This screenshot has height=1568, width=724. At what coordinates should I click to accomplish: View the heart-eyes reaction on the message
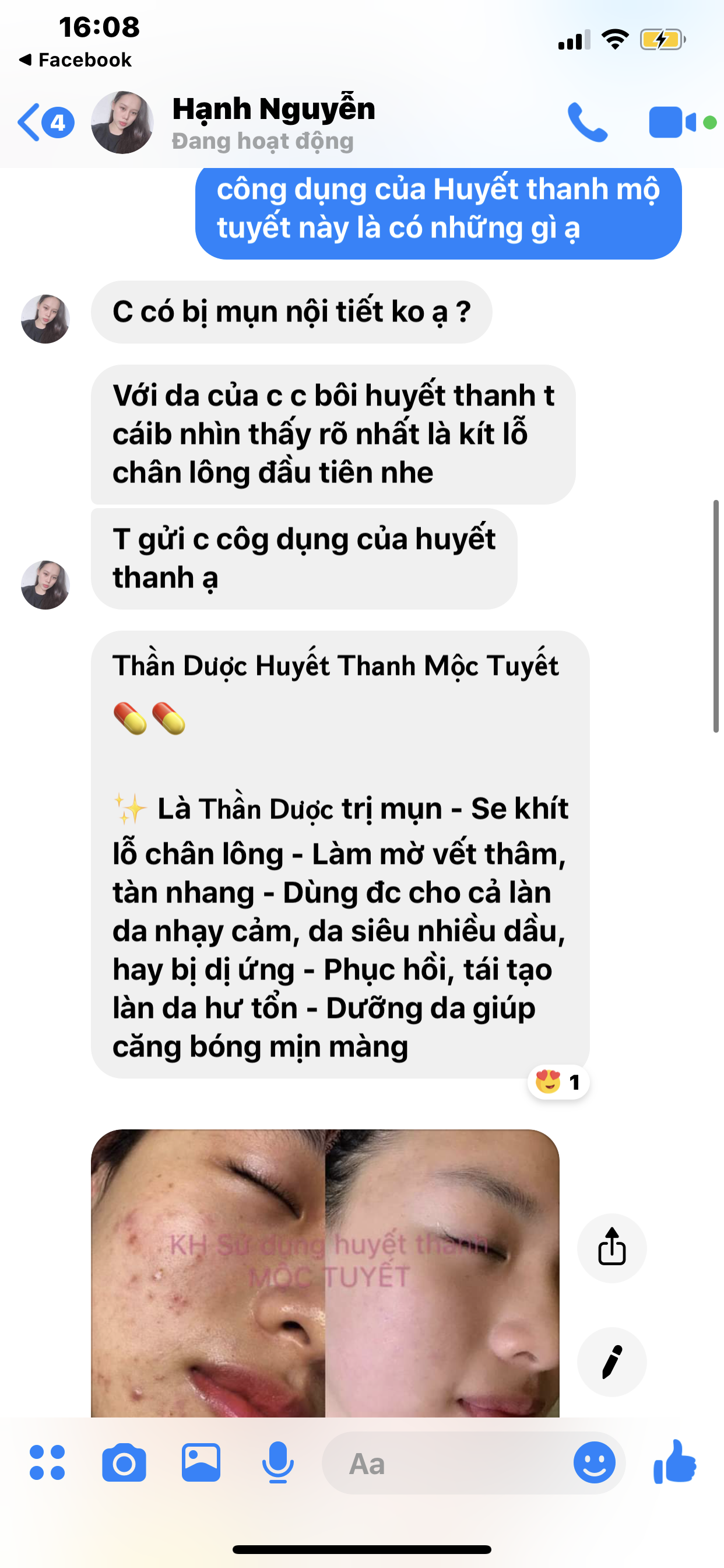tap(558, 1081)
